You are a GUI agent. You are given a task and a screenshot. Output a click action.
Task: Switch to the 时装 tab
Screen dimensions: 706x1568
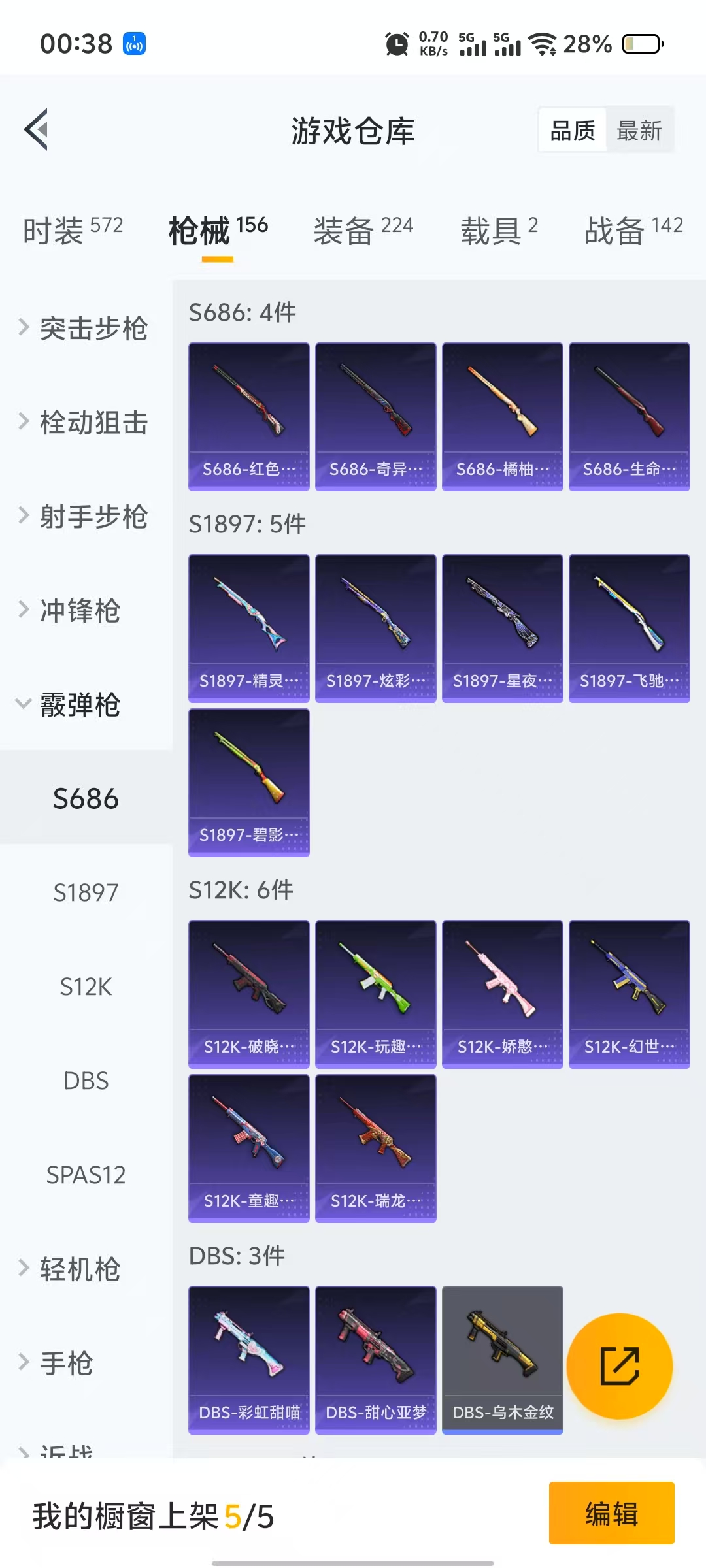coord(72,230)
